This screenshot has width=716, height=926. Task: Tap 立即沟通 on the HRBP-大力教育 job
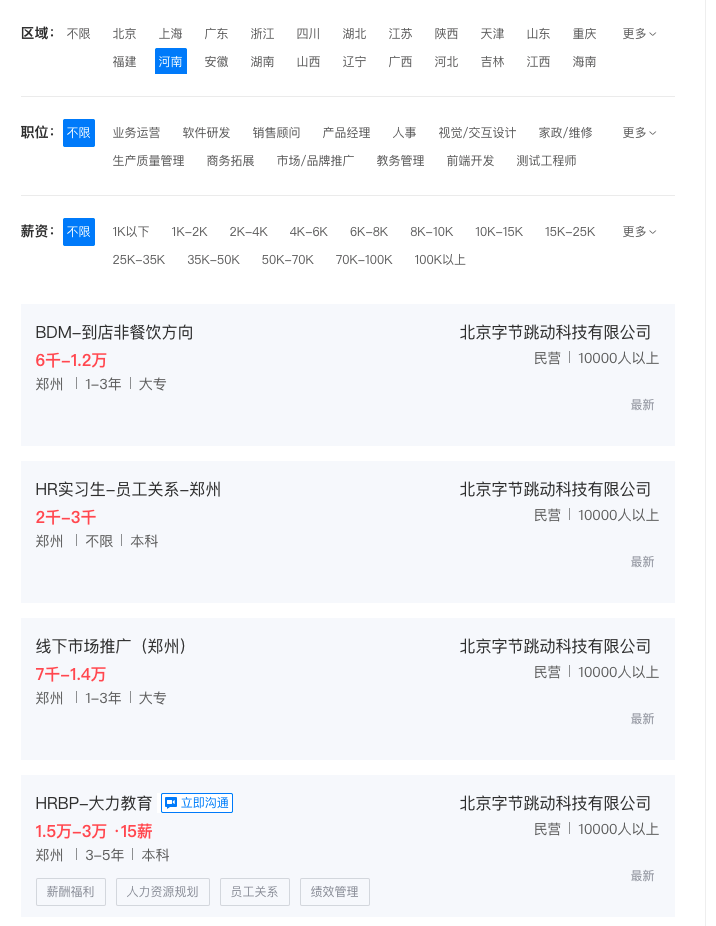click(197, 803)
